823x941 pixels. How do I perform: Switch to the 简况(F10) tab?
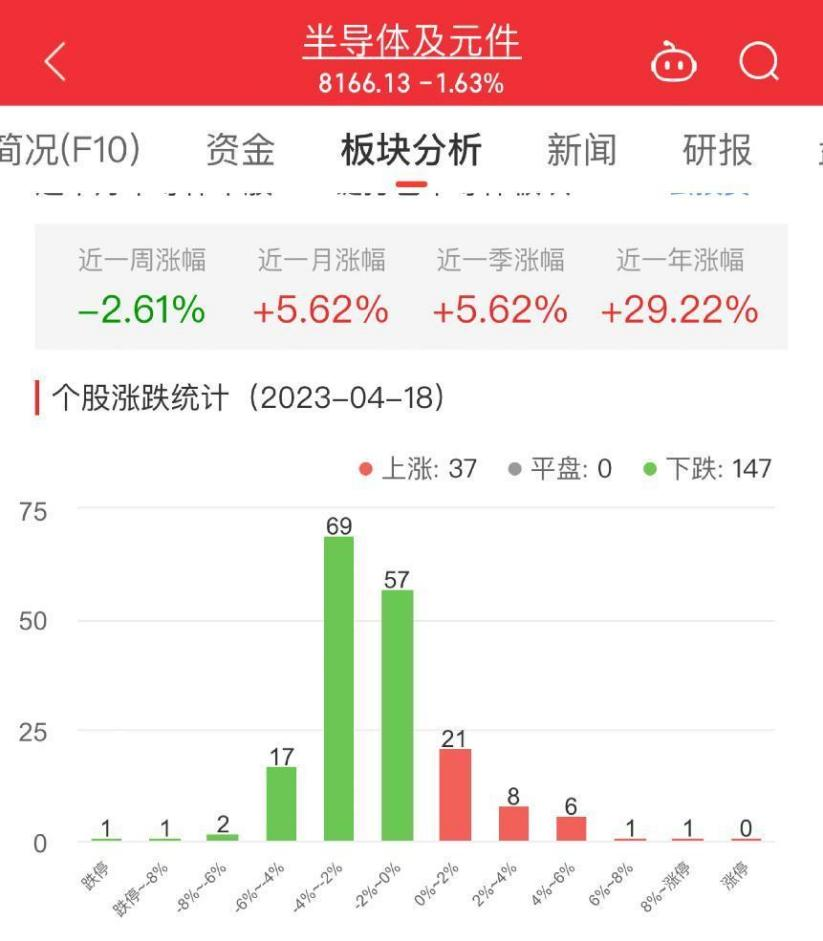[x=69, y=149]
